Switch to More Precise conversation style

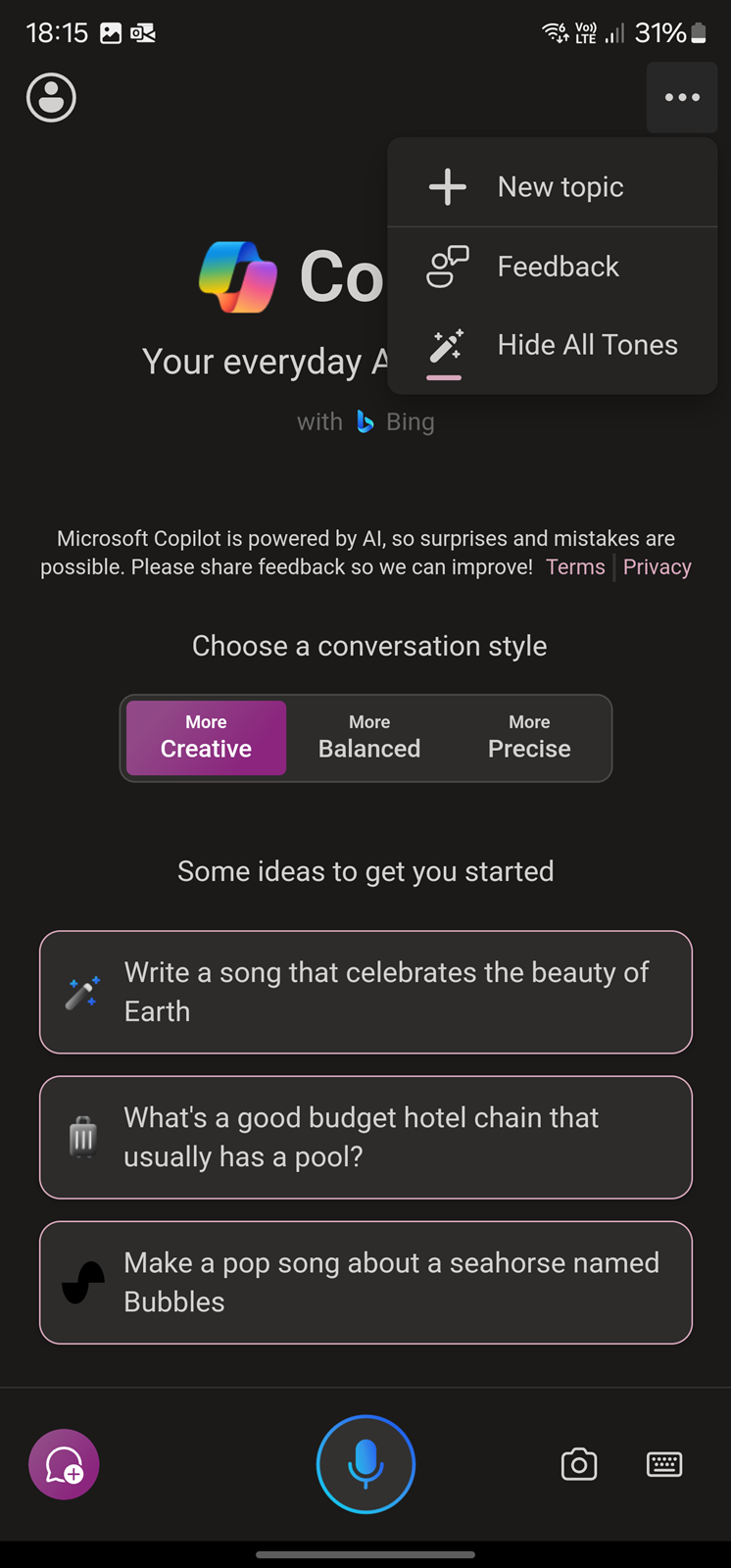tap(529, 738)
